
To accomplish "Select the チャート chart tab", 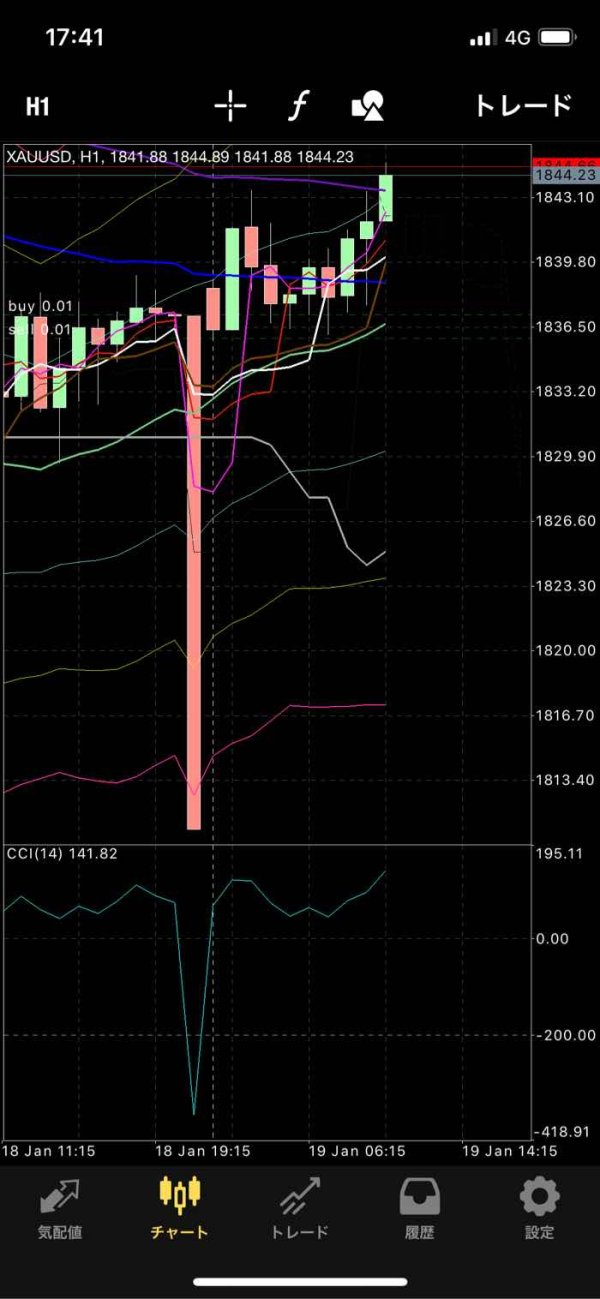I will pyautogui.click(x=180, y=1208).
